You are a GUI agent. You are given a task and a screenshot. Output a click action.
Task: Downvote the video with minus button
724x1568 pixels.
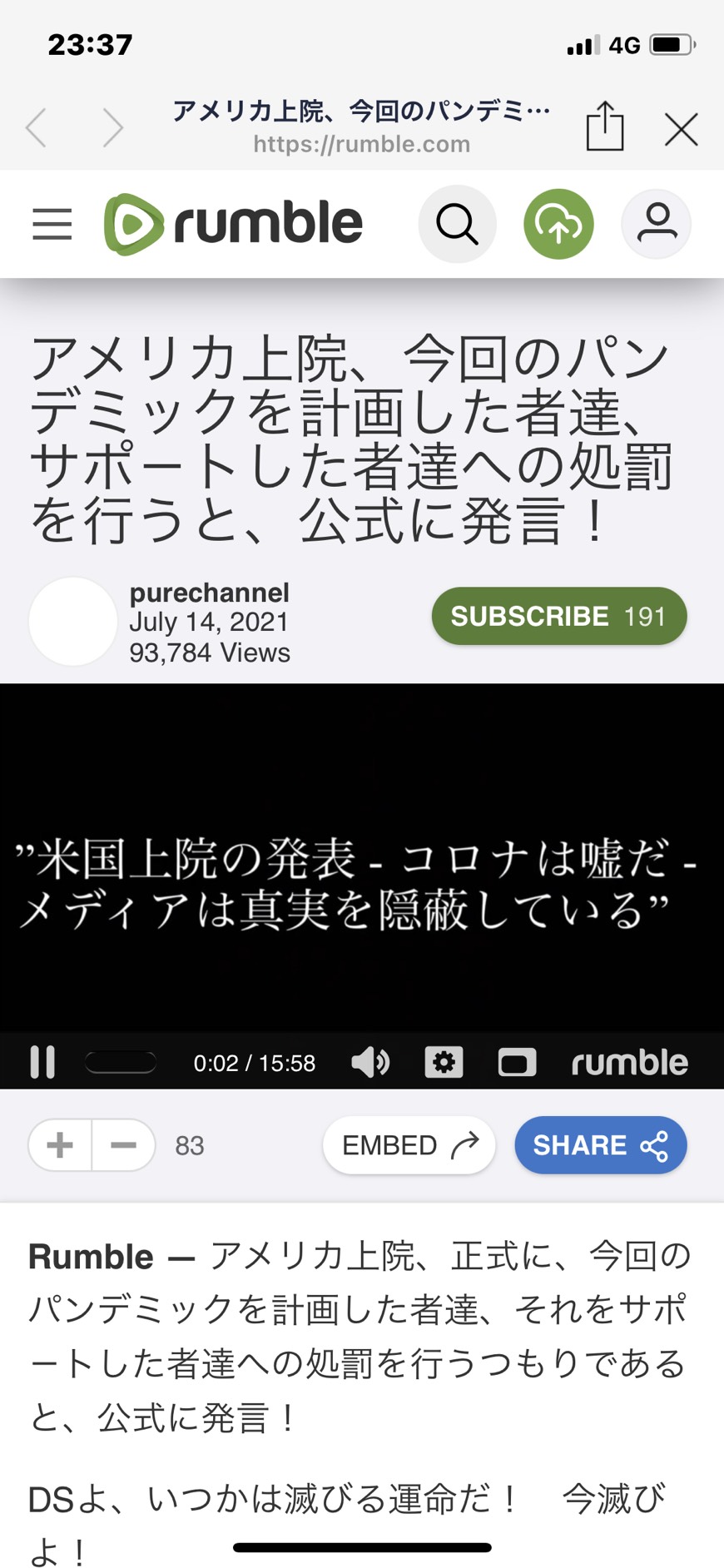123,1145
